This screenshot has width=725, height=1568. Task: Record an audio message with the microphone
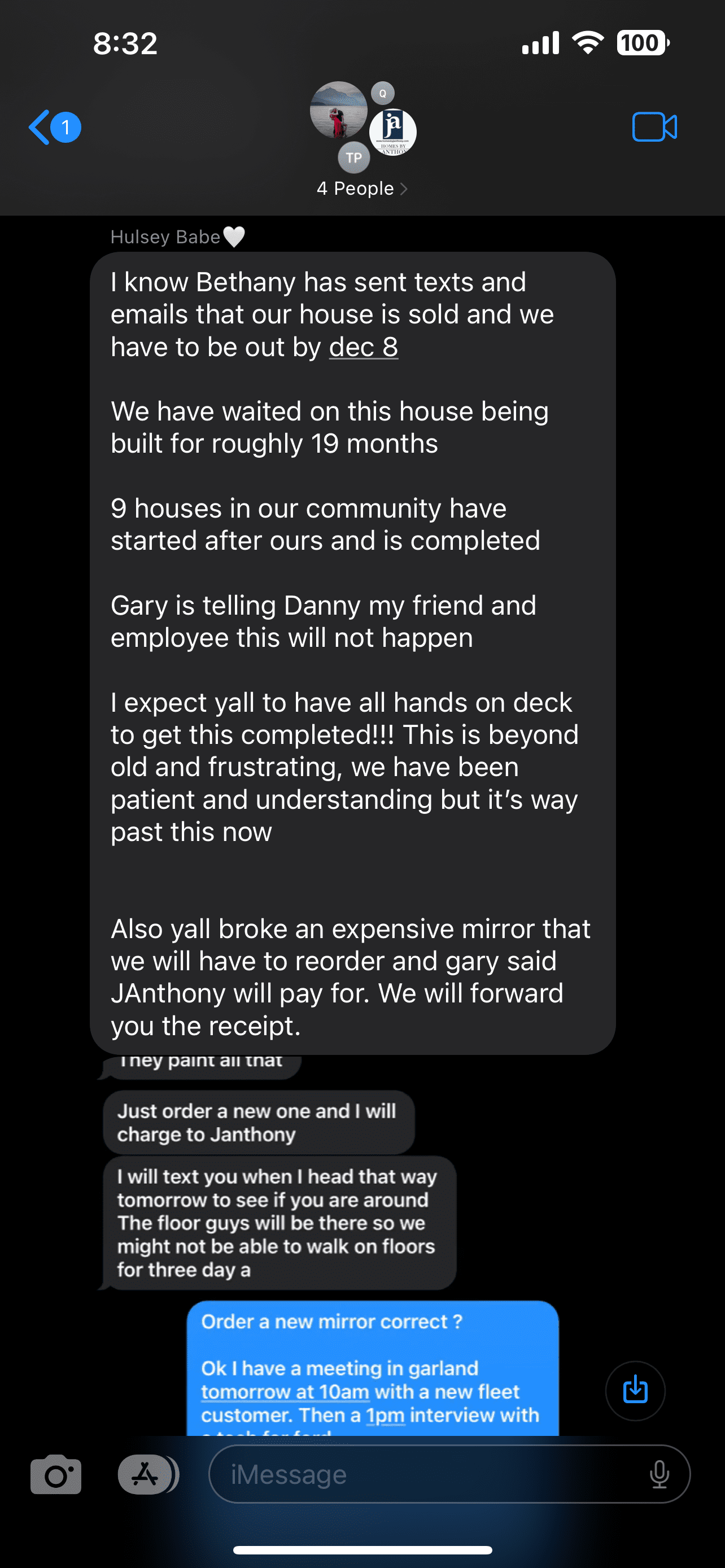tap(660, 1474)
